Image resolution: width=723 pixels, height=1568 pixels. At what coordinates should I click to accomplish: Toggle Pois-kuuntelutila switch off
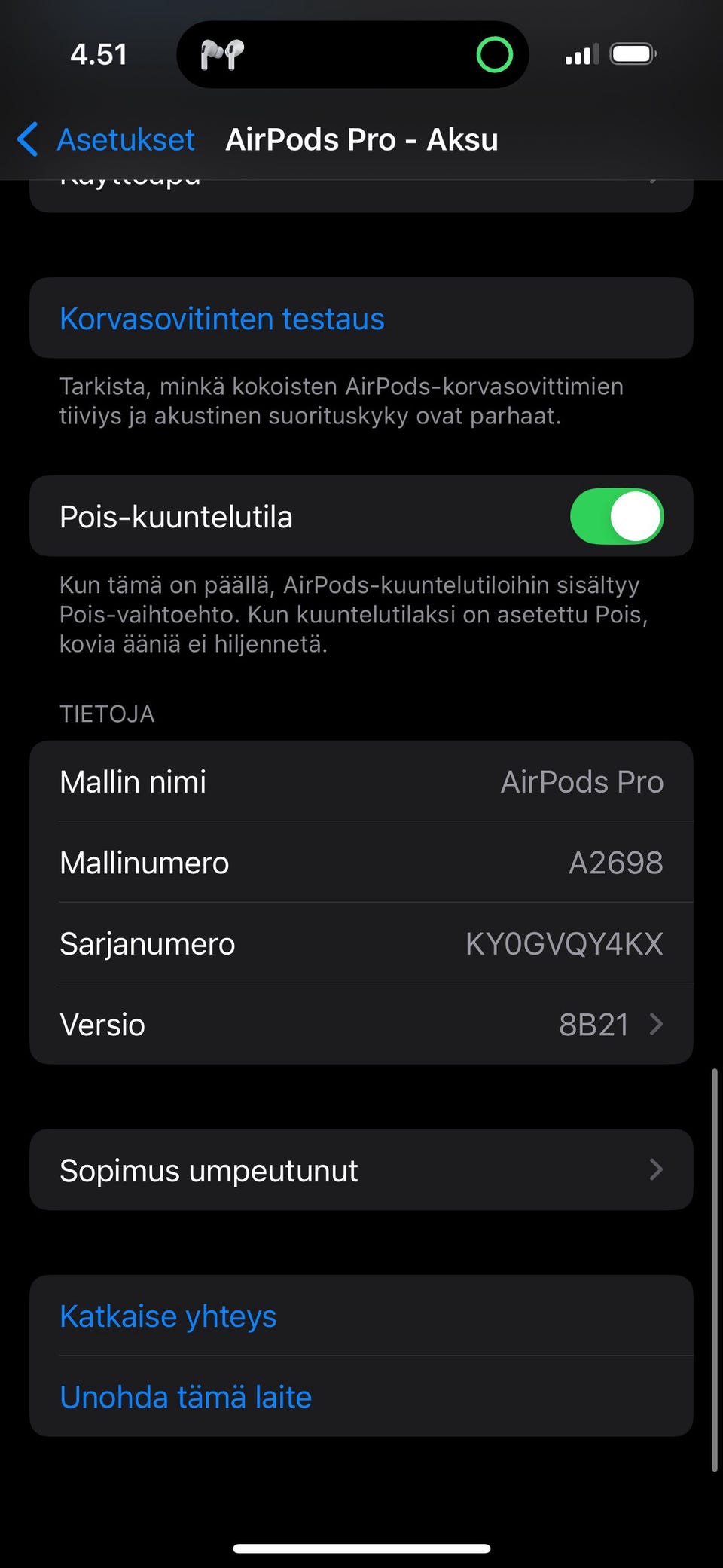(616, 517)
